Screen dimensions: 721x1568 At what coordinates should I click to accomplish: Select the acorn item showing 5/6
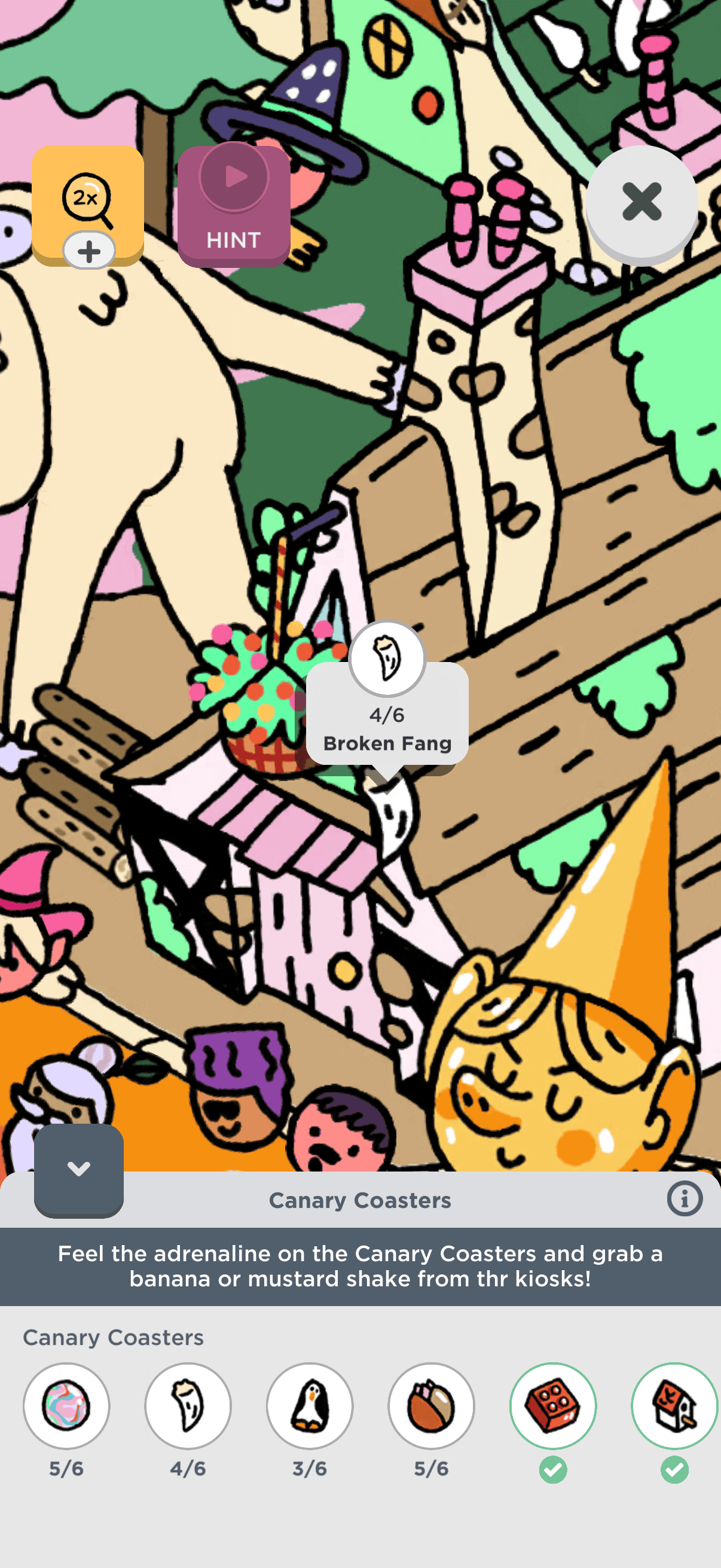(432, 1405)
